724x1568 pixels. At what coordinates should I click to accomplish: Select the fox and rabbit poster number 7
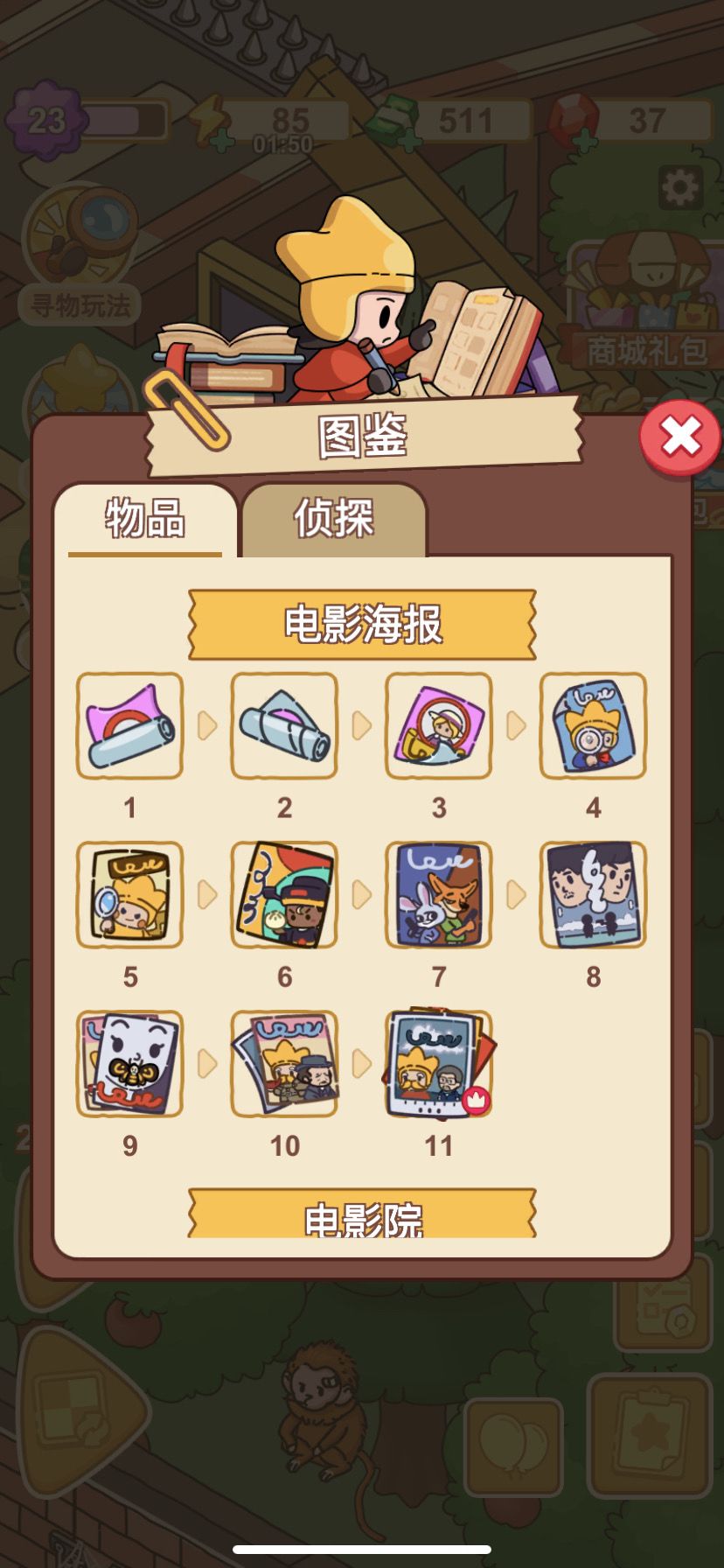coord(439,894)
